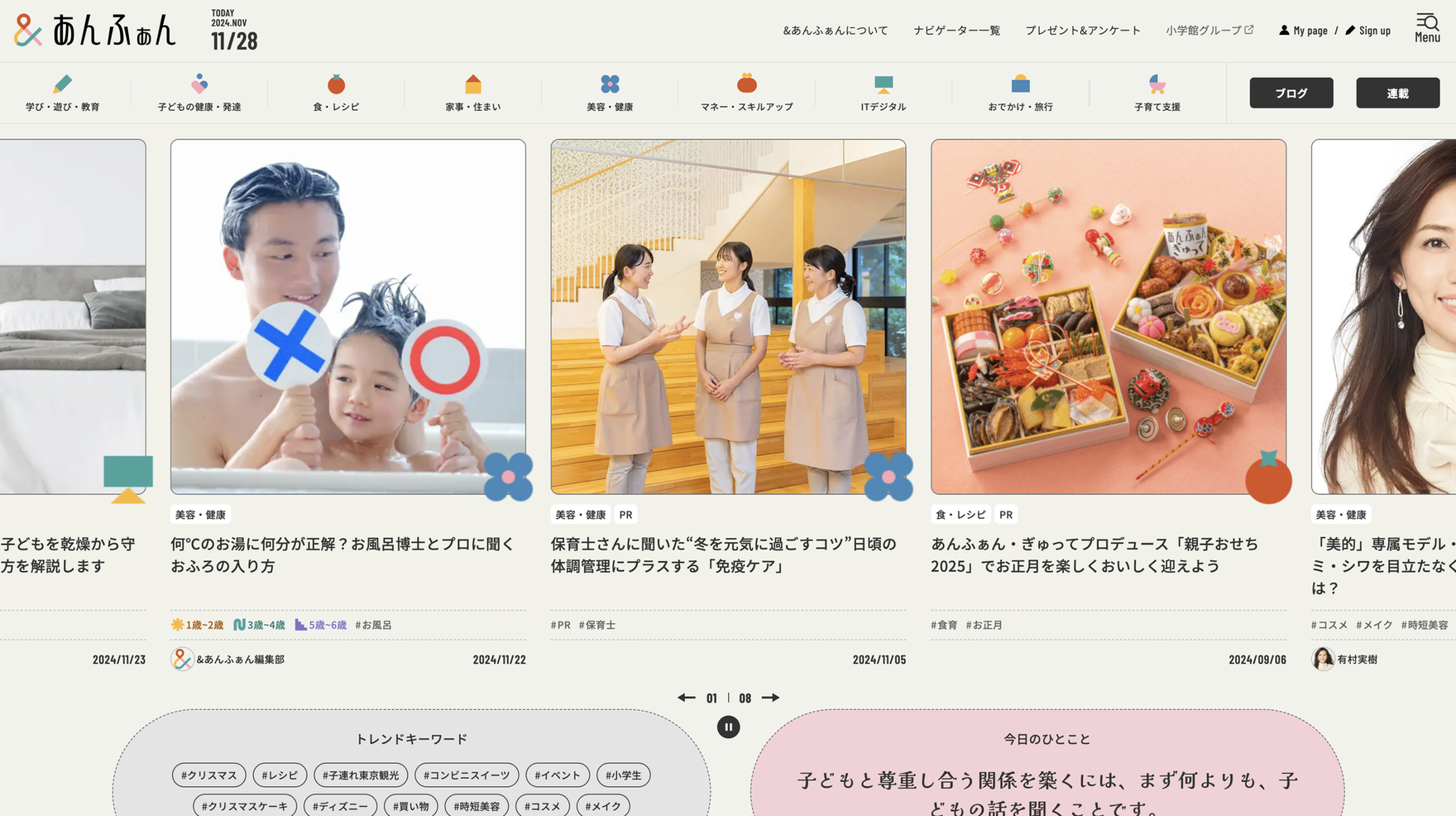This screenshot has height=816, width=1456.
Task: Open the 親子おせち 2025 article
Action: pos(1108,317)
